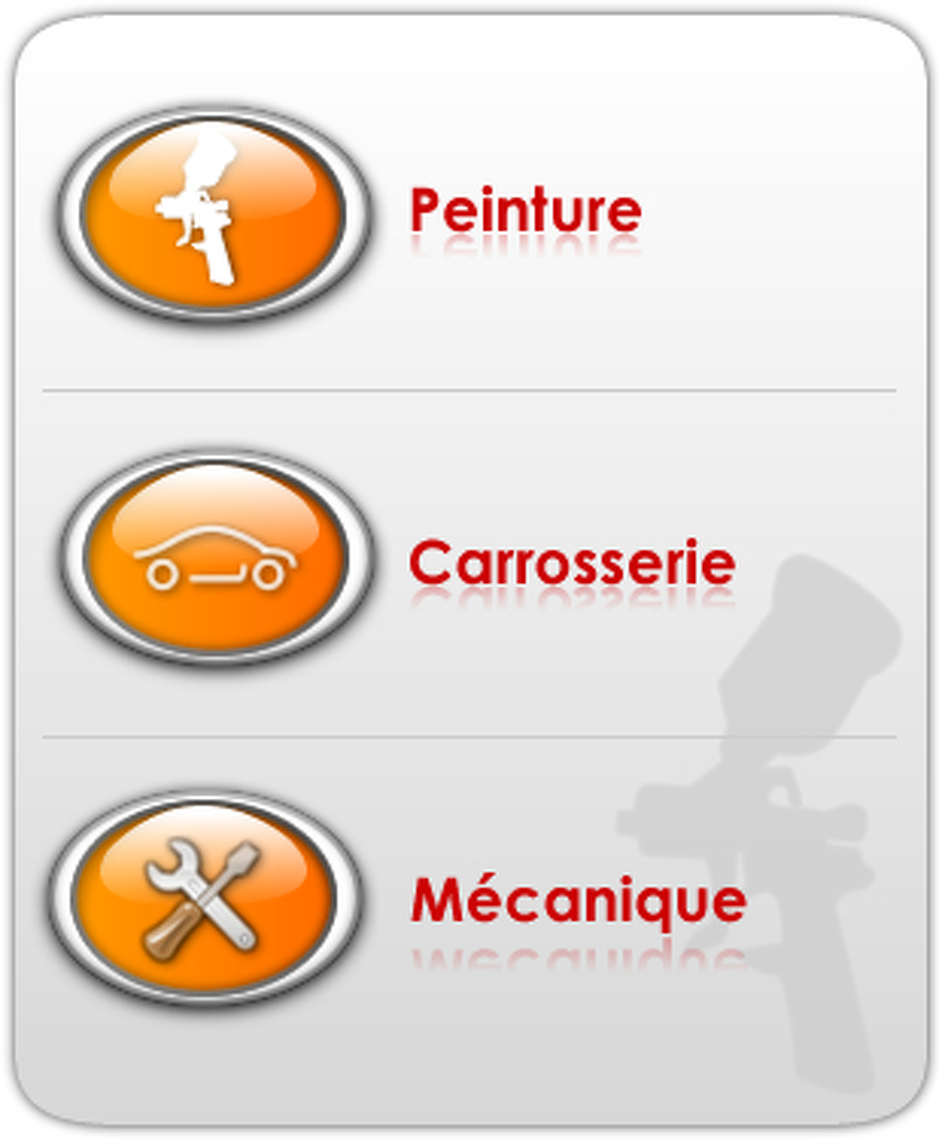This screenshot has height=1140, width=939.
Task: Click the divider line above Mécanique
Action: click(x=470, y=737)
